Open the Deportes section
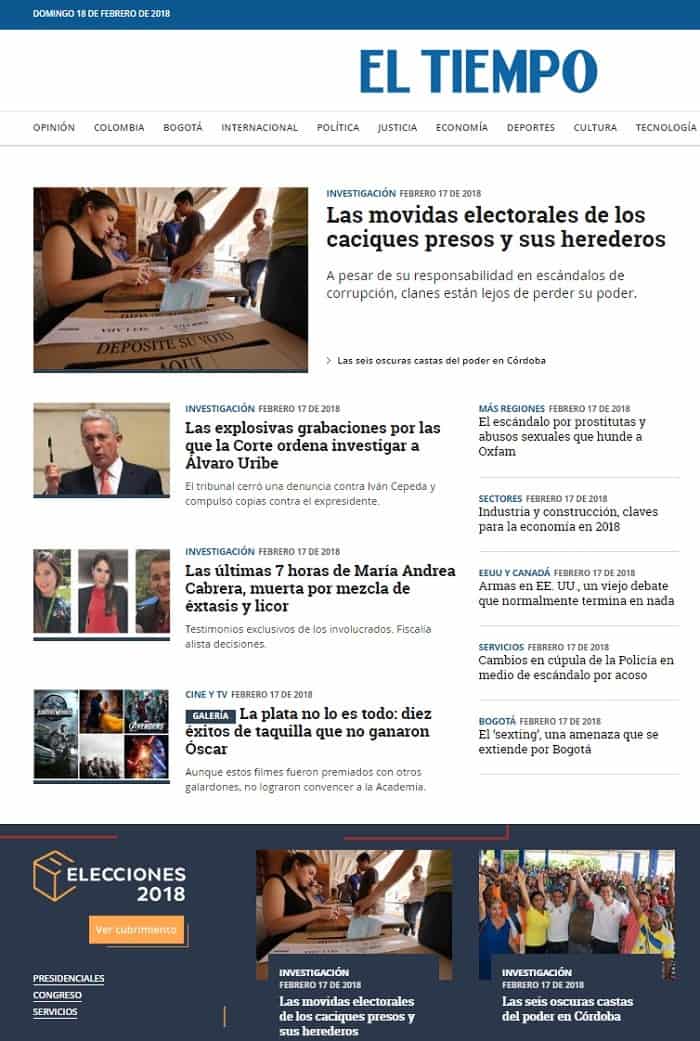The height and width of the screenshot is (1041, 700). [531, 128]
